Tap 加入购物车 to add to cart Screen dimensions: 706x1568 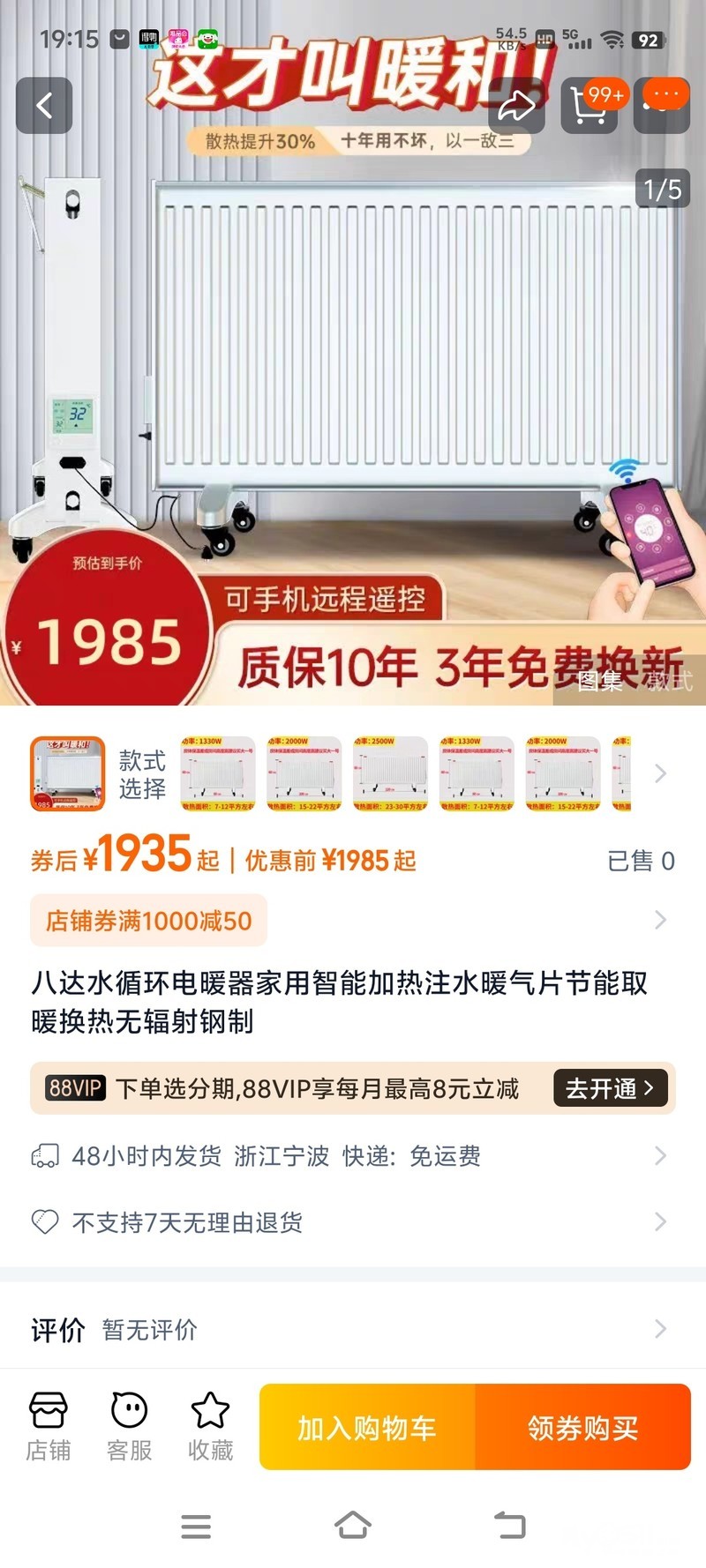pos(367,1427)
